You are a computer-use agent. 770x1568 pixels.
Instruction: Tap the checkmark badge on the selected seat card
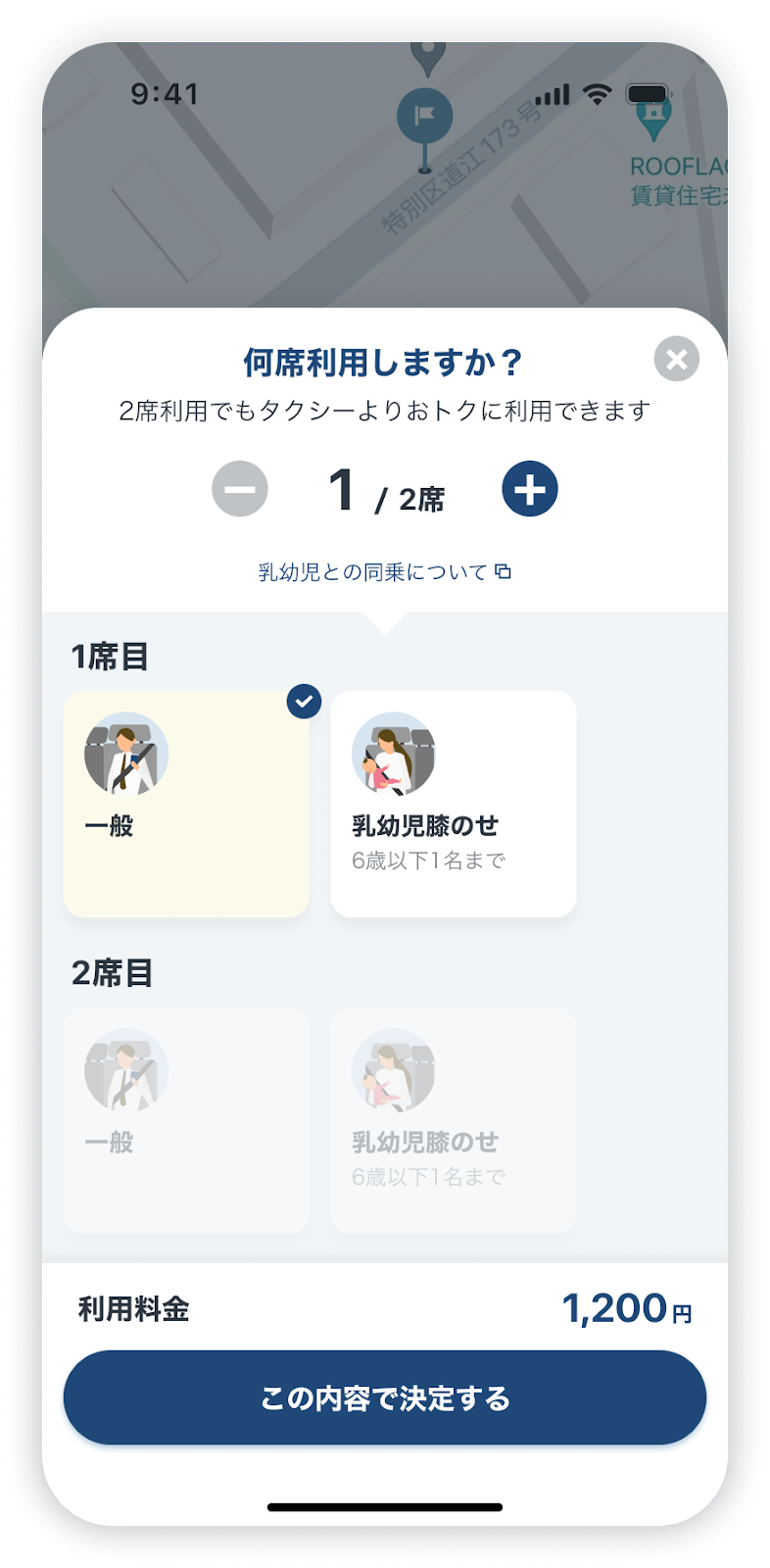tap(305, 700)
